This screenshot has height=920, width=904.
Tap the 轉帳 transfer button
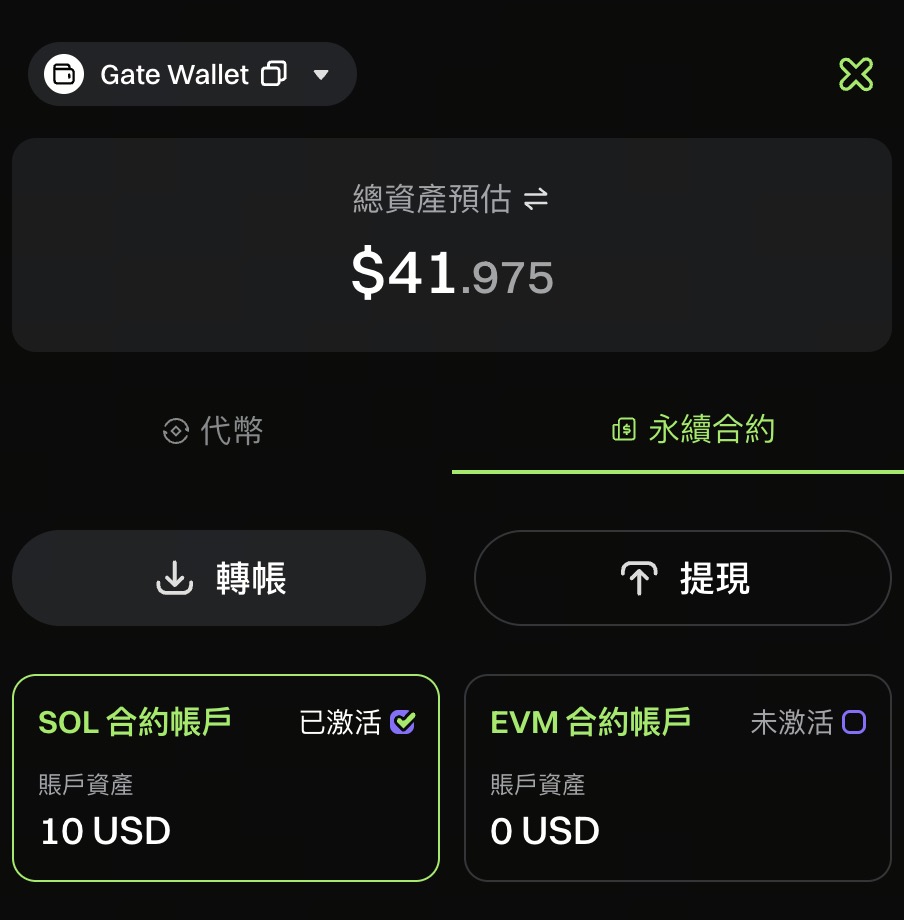(x=219, y=578)
